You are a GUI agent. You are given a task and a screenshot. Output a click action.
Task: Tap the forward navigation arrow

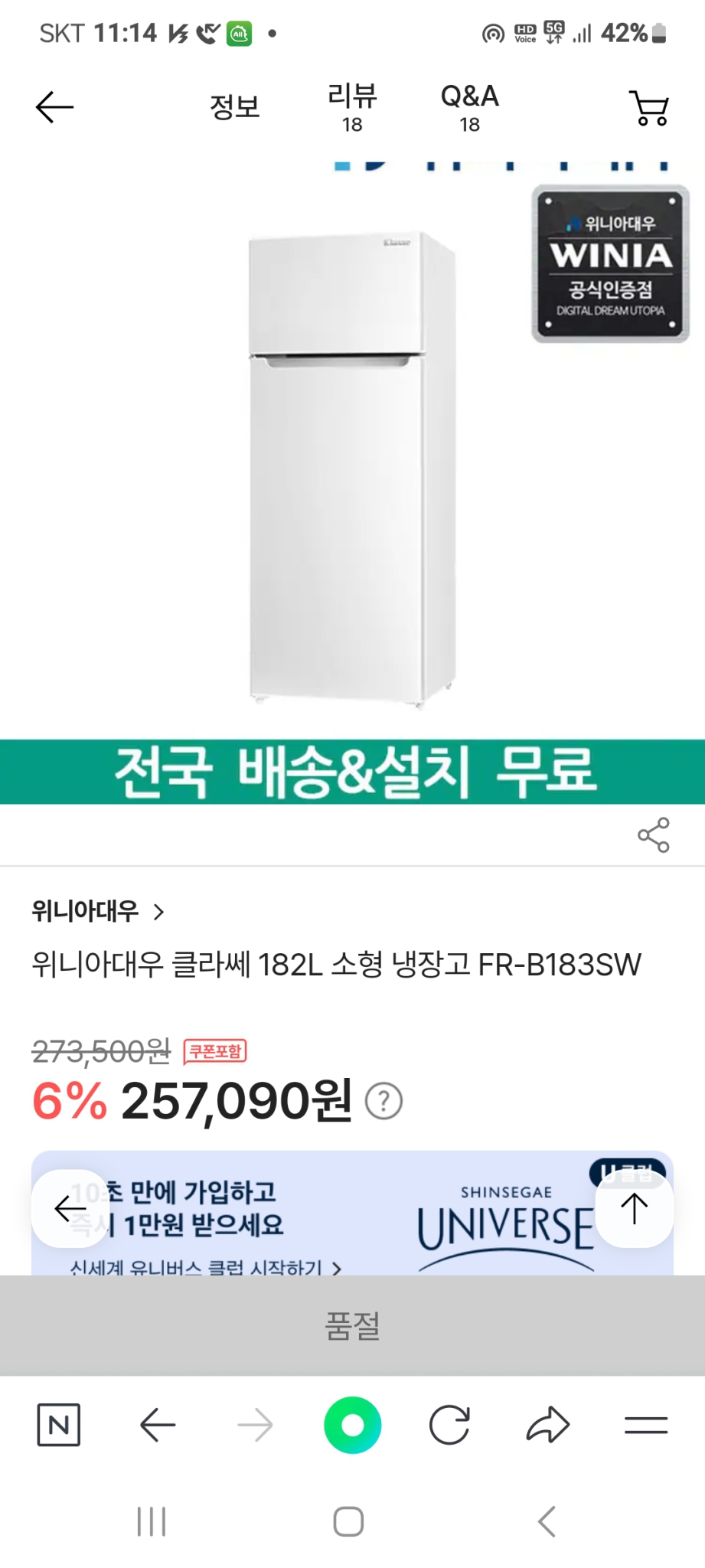[x=255, y=1424]
